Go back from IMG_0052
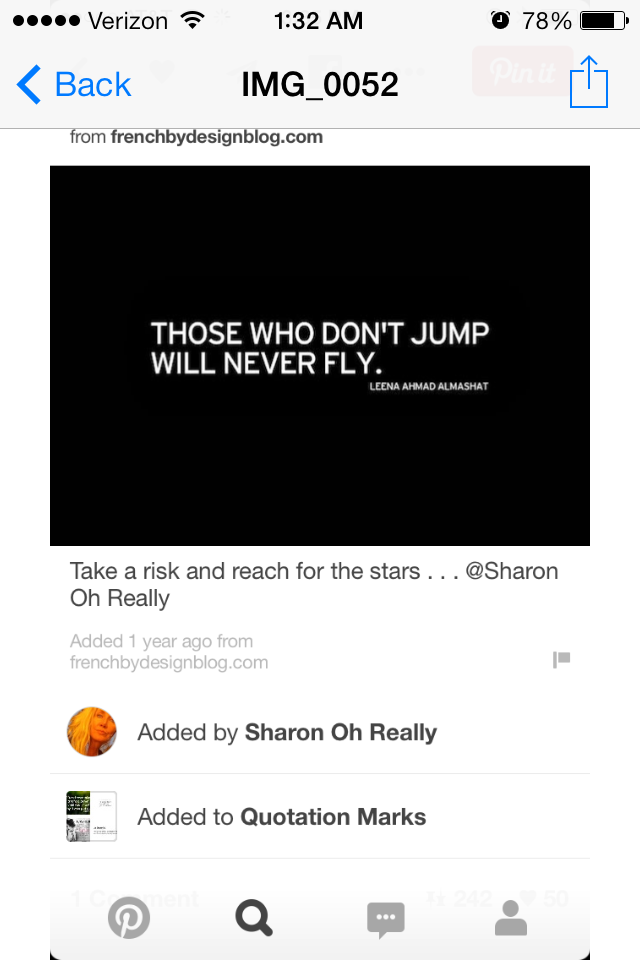The width and height of the screenshot is (640, 960). [x=74, y=85]
